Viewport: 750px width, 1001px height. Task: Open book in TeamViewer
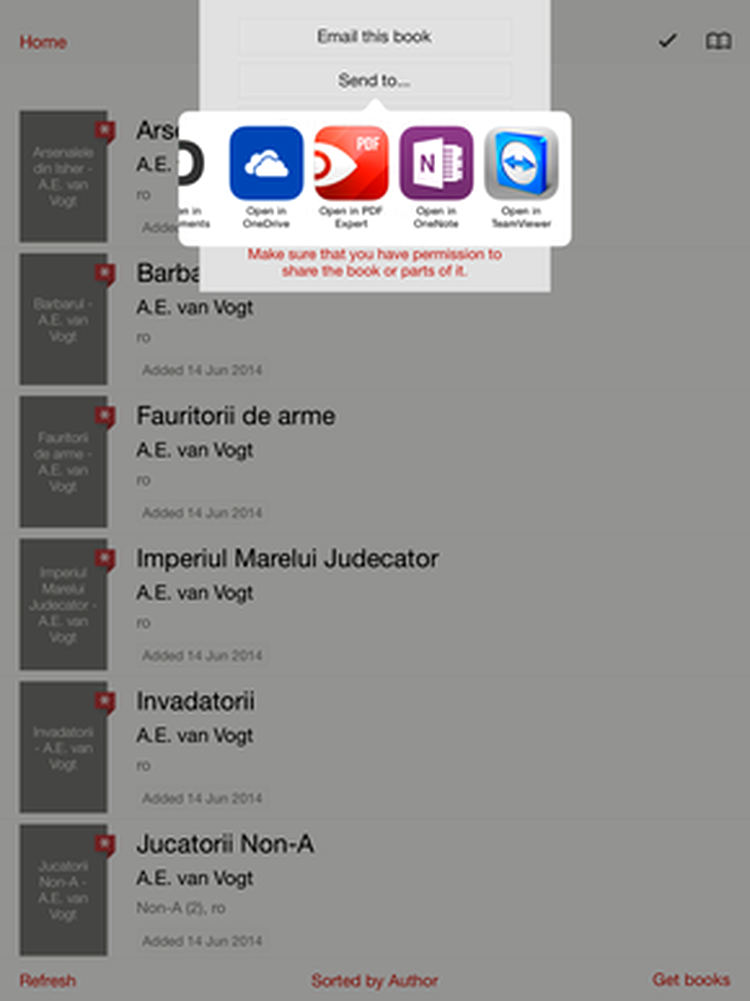[x=521, y=164]
